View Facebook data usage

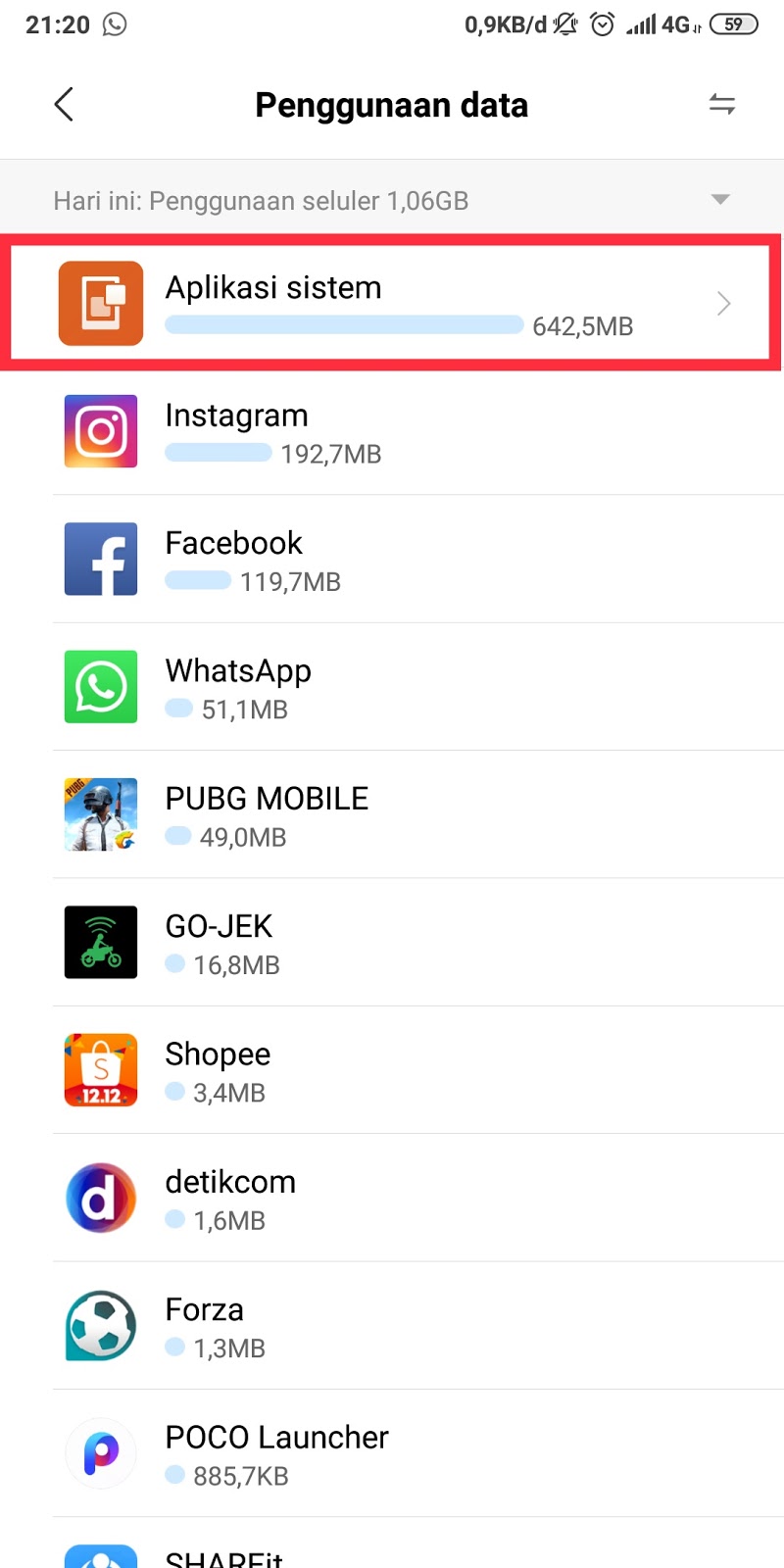392,560
